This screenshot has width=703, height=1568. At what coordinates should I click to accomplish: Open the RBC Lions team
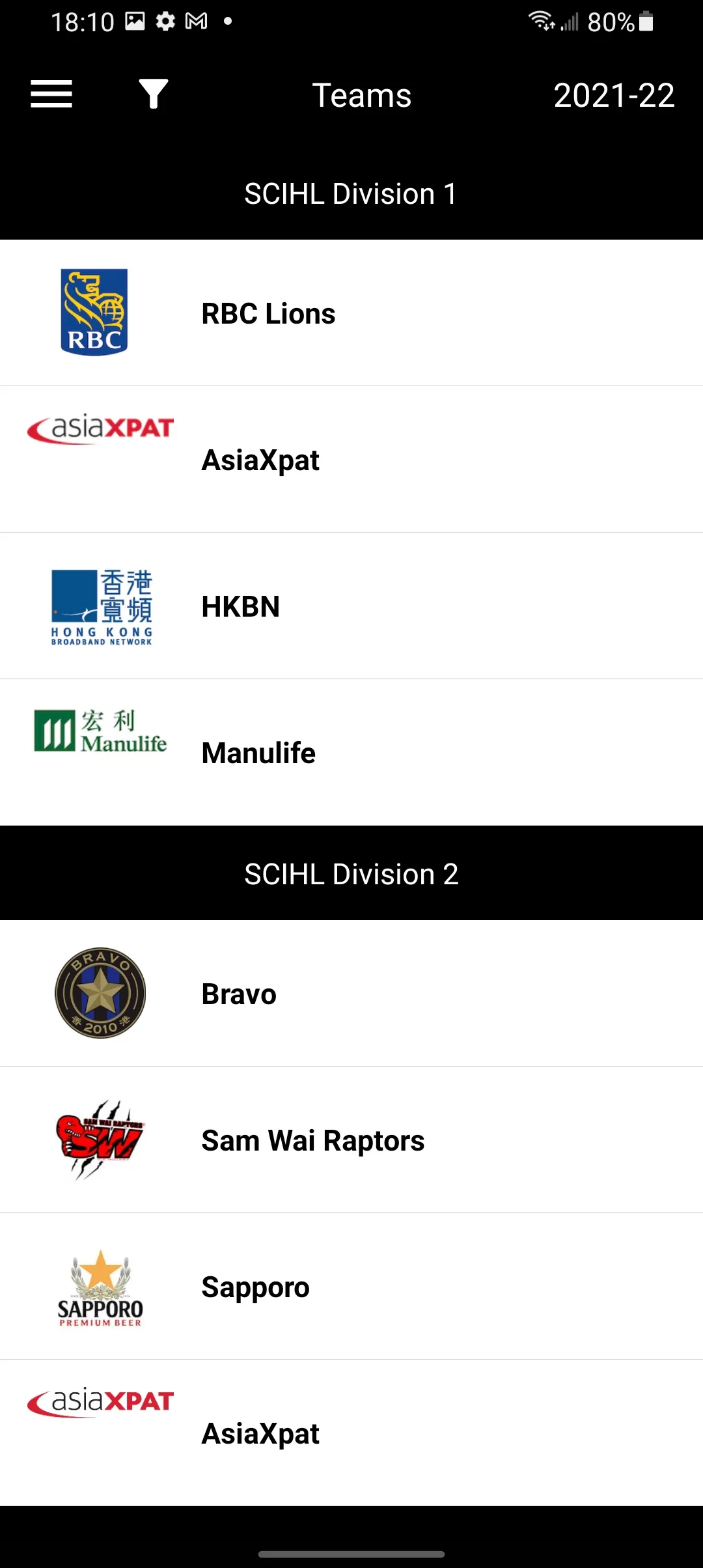351,313
